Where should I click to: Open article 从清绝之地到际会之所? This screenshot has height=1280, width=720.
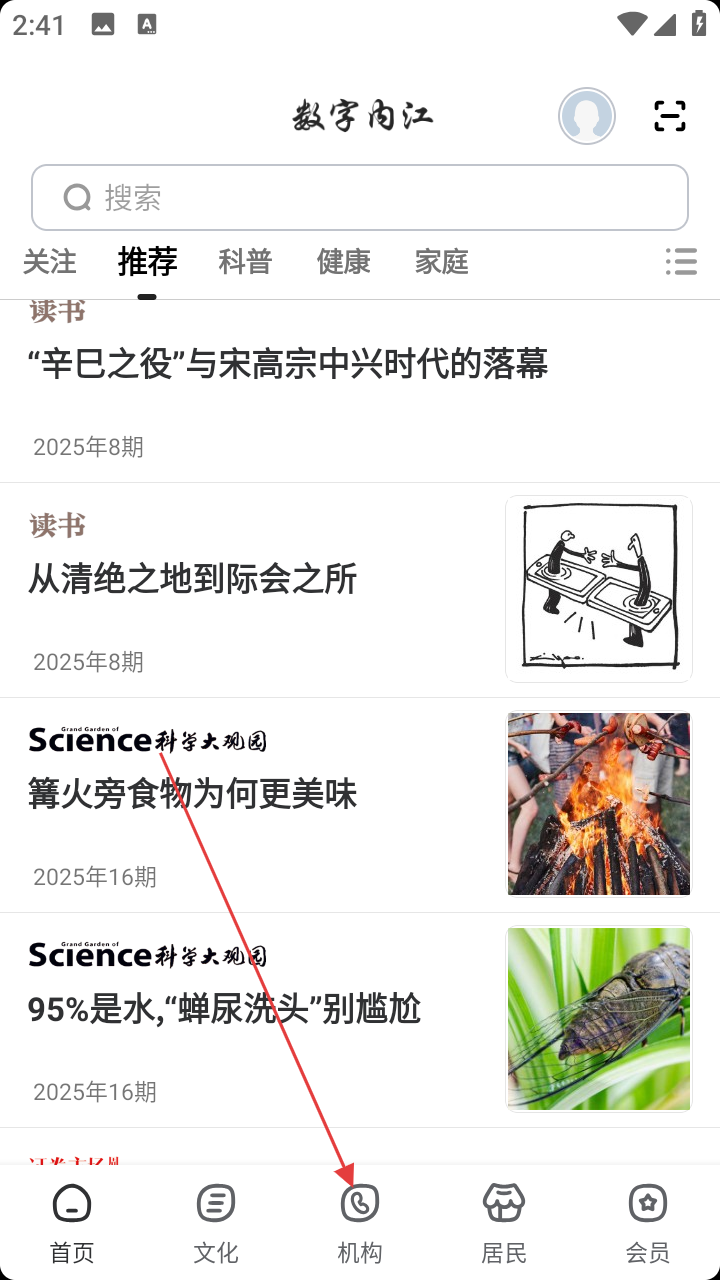192,579
